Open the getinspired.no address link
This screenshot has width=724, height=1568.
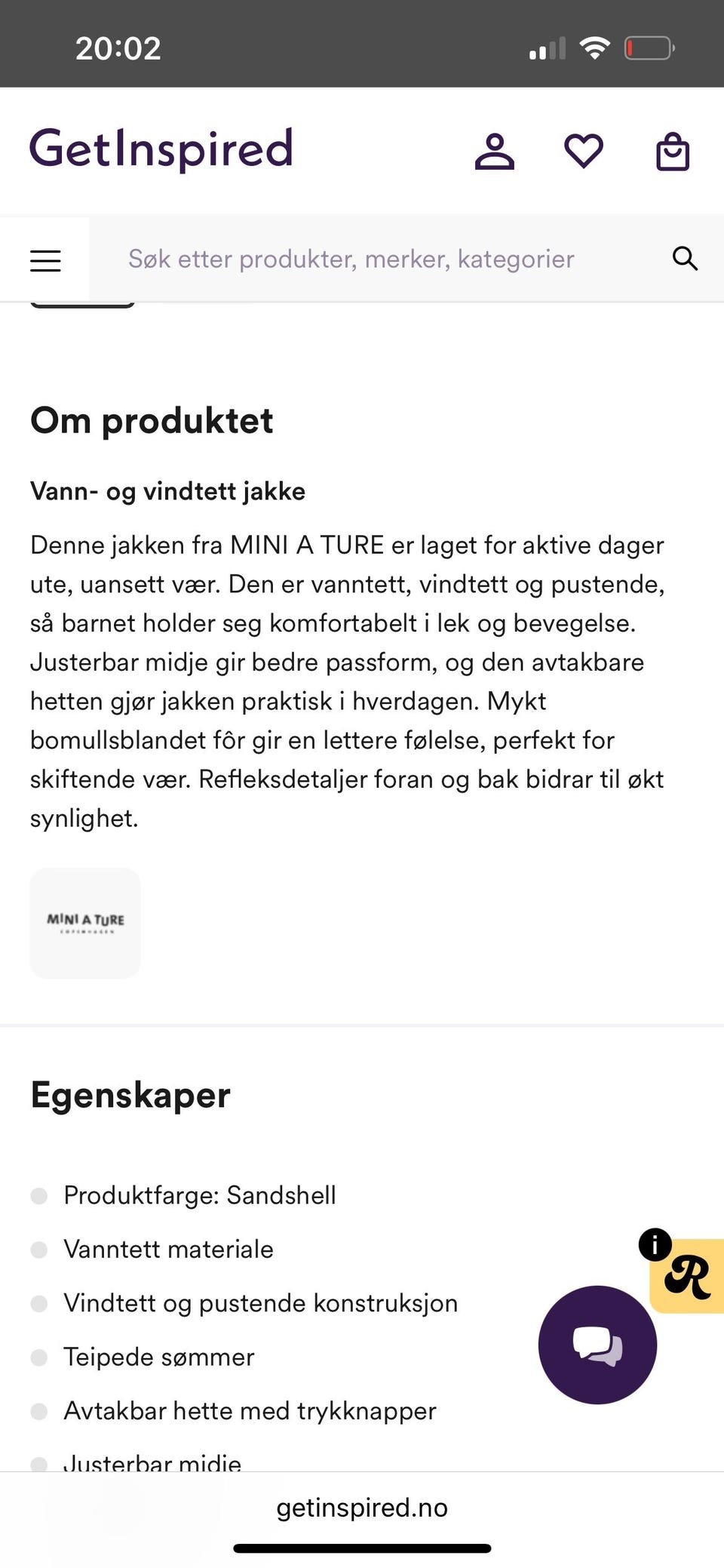[x=361, y=1508]
